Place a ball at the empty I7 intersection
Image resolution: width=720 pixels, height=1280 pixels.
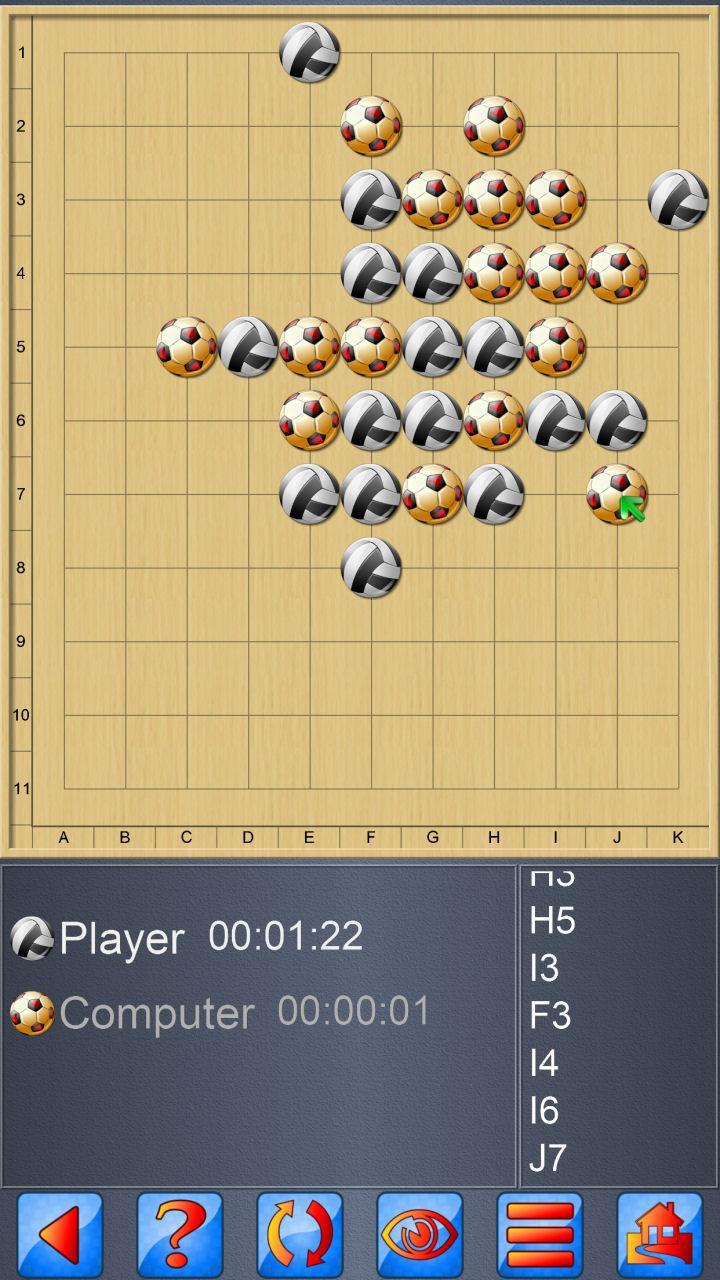click(555, 494)
